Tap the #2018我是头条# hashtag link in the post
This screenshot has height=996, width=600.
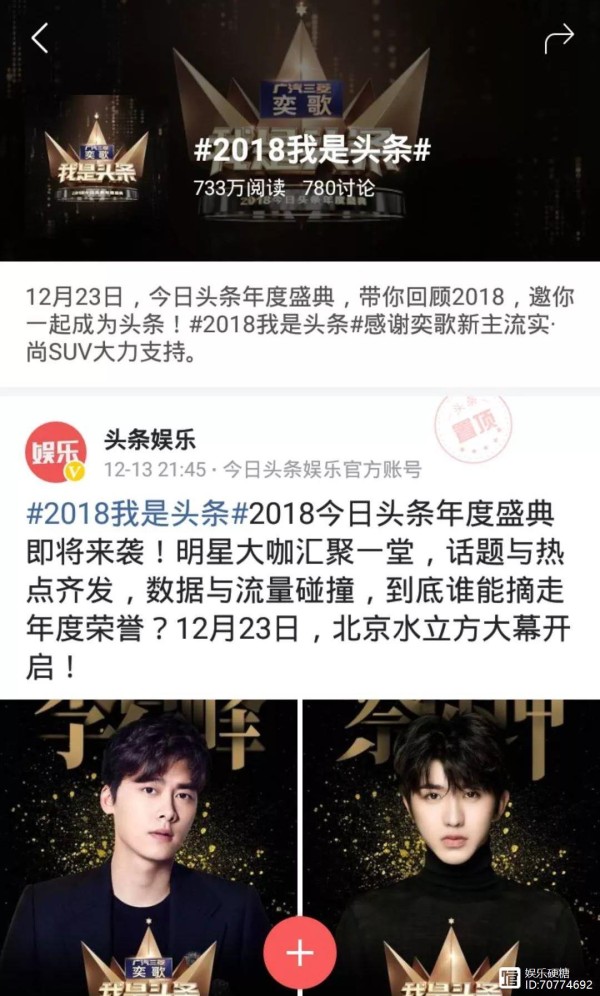pos(137,514)
